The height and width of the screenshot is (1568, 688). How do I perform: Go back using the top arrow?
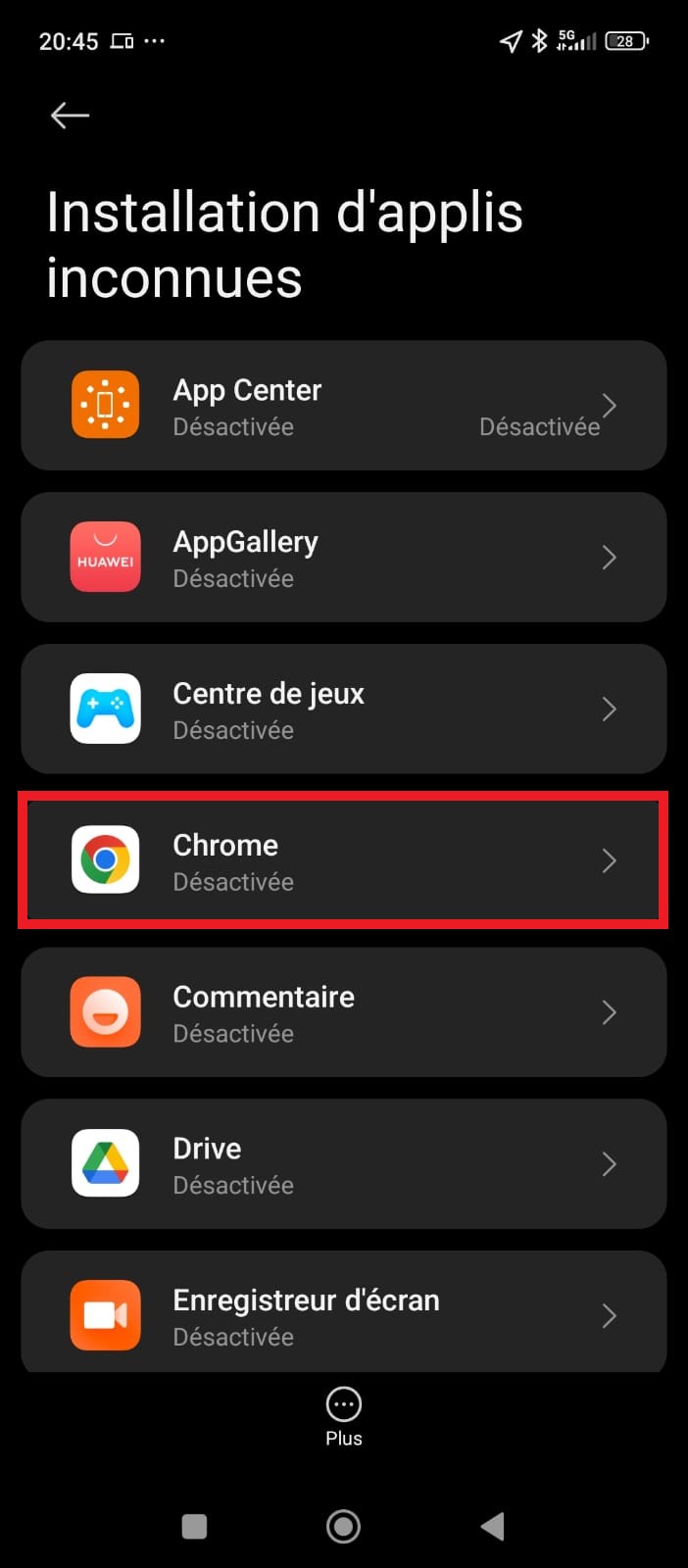tap(70, 116)
